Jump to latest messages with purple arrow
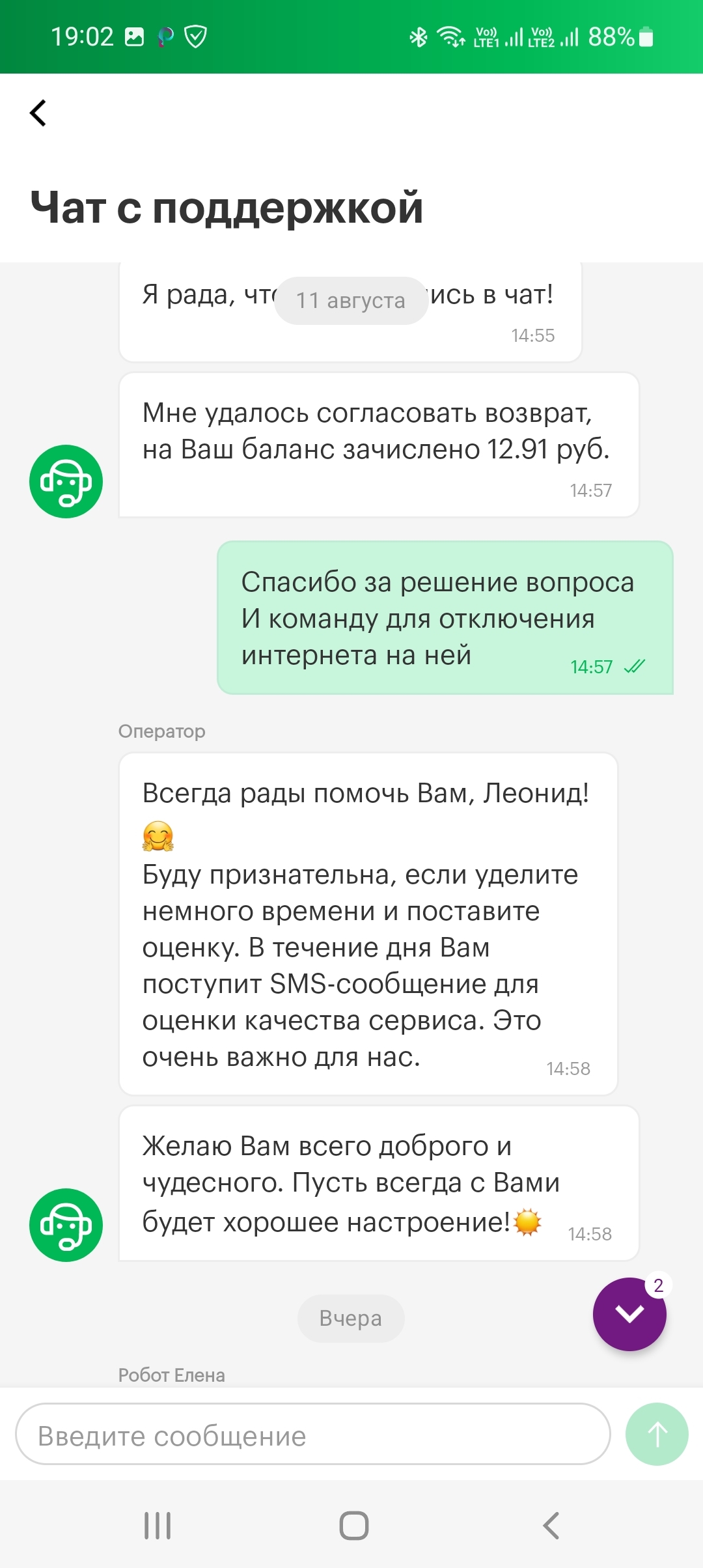The height and width of the screenshot is (1568, 703). (629, 1313)
